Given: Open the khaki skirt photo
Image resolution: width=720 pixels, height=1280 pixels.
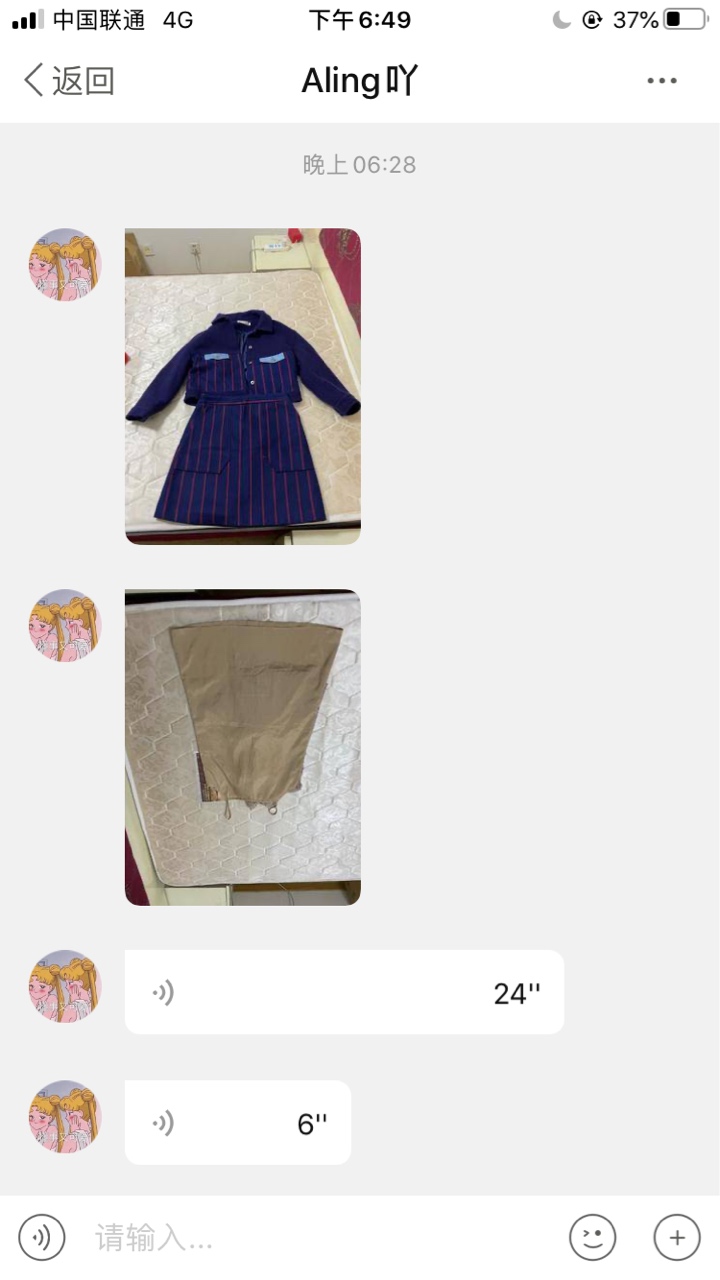Looking at the screenshot, I should tap(243, 747).
